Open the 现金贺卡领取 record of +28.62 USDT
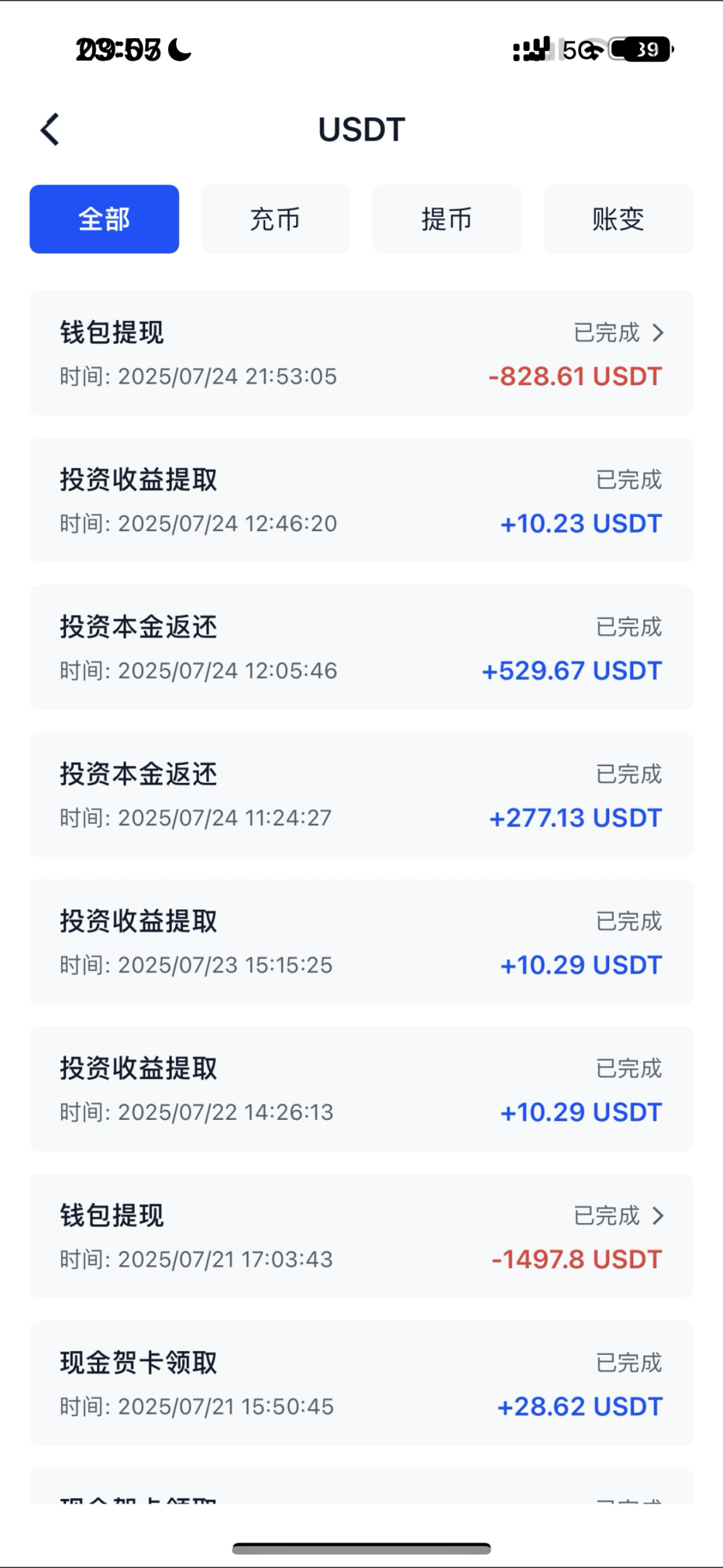Viewport: 723px width, 1568px height. click(x=361, y=1382)
